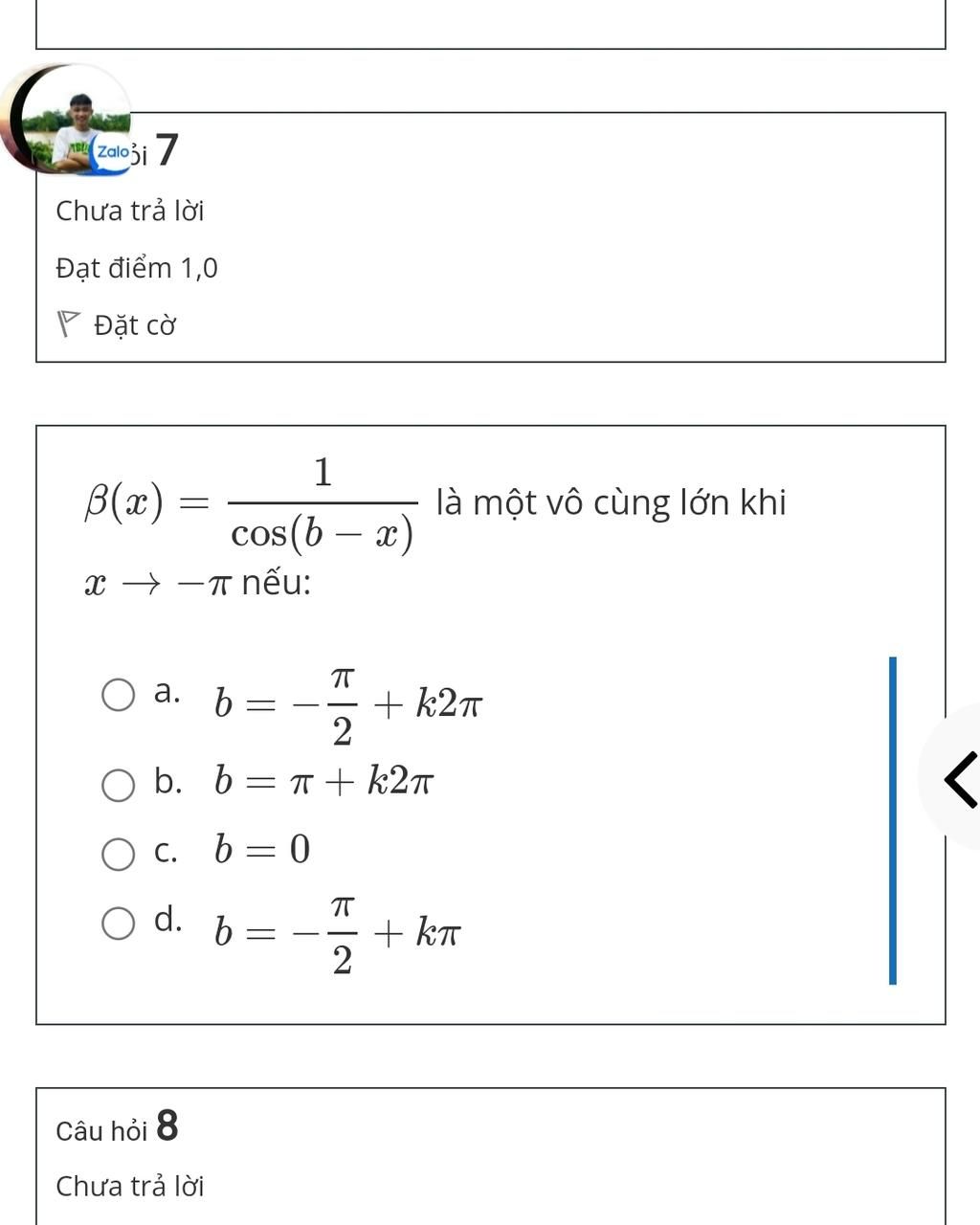980x1225 pixels.
Task: Choose option b: b = π + k2π
Action: click(x=119, y=785)
